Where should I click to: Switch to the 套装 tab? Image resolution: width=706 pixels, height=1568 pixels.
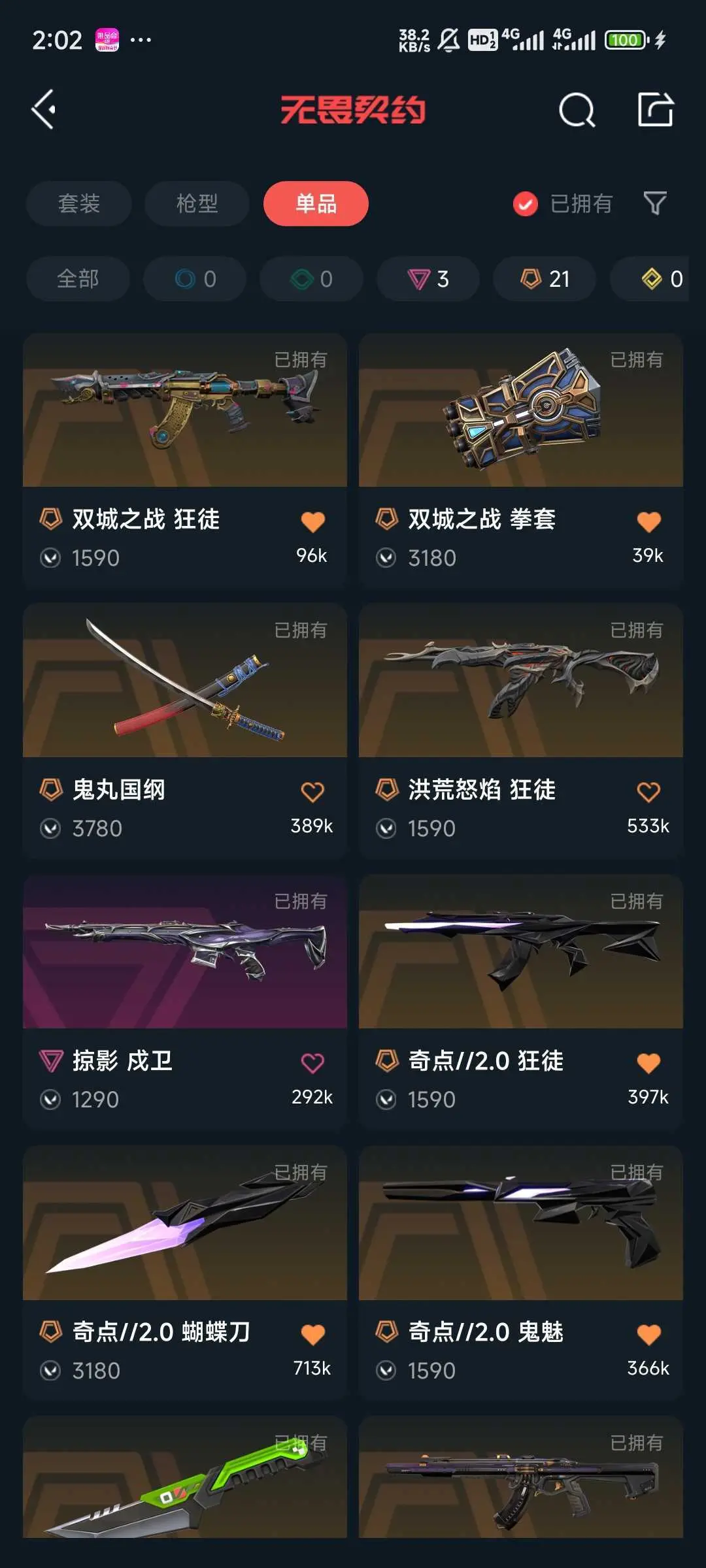(78, 204)
